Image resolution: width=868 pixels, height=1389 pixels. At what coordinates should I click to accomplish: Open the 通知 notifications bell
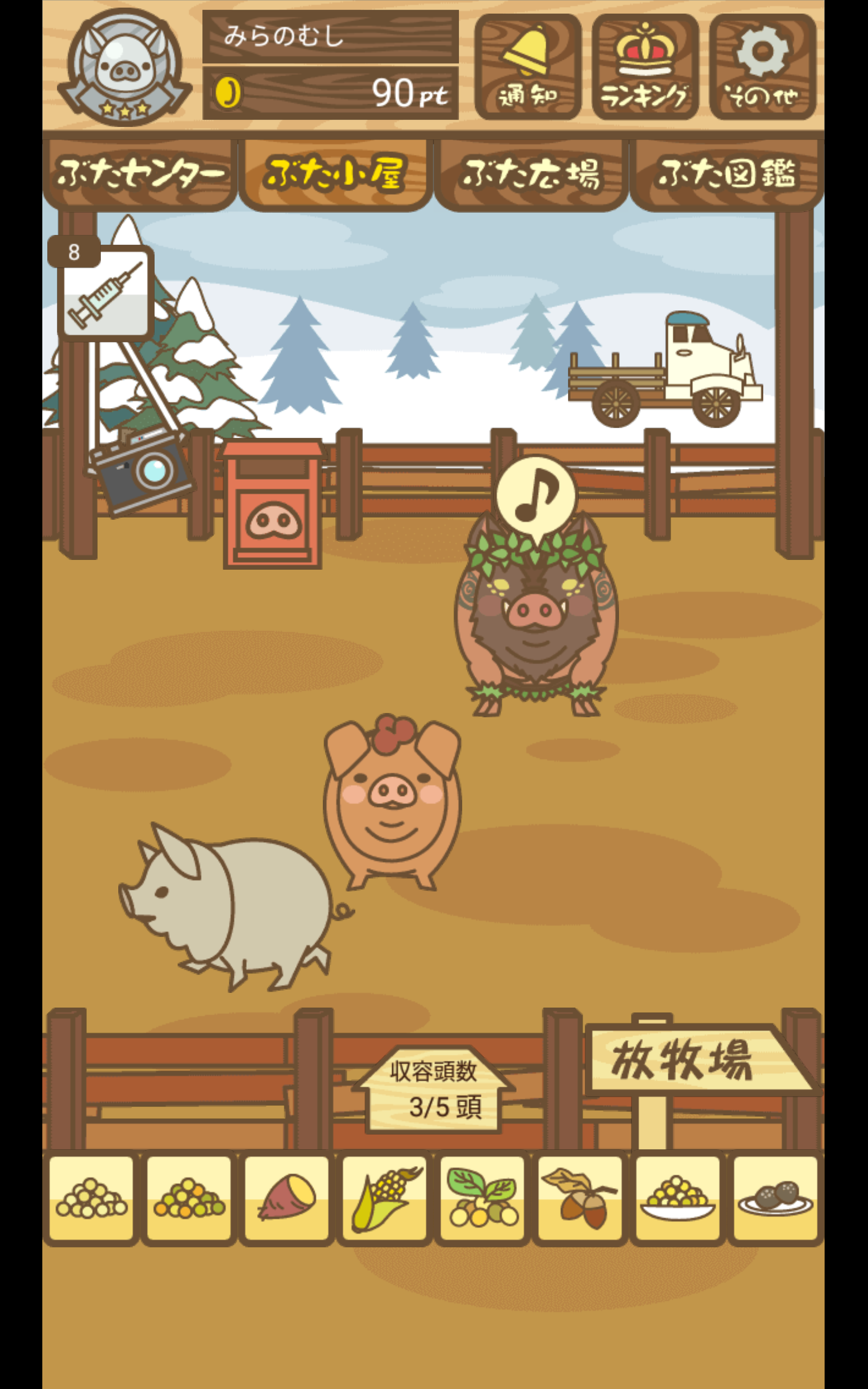click(527, 67)
